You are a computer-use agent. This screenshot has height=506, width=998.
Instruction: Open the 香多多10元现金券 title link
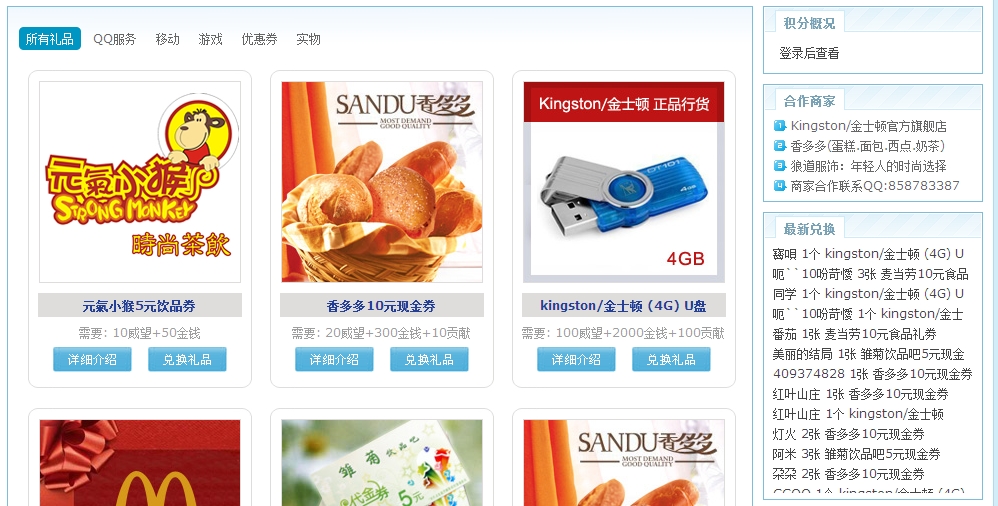tap(381, 306)
